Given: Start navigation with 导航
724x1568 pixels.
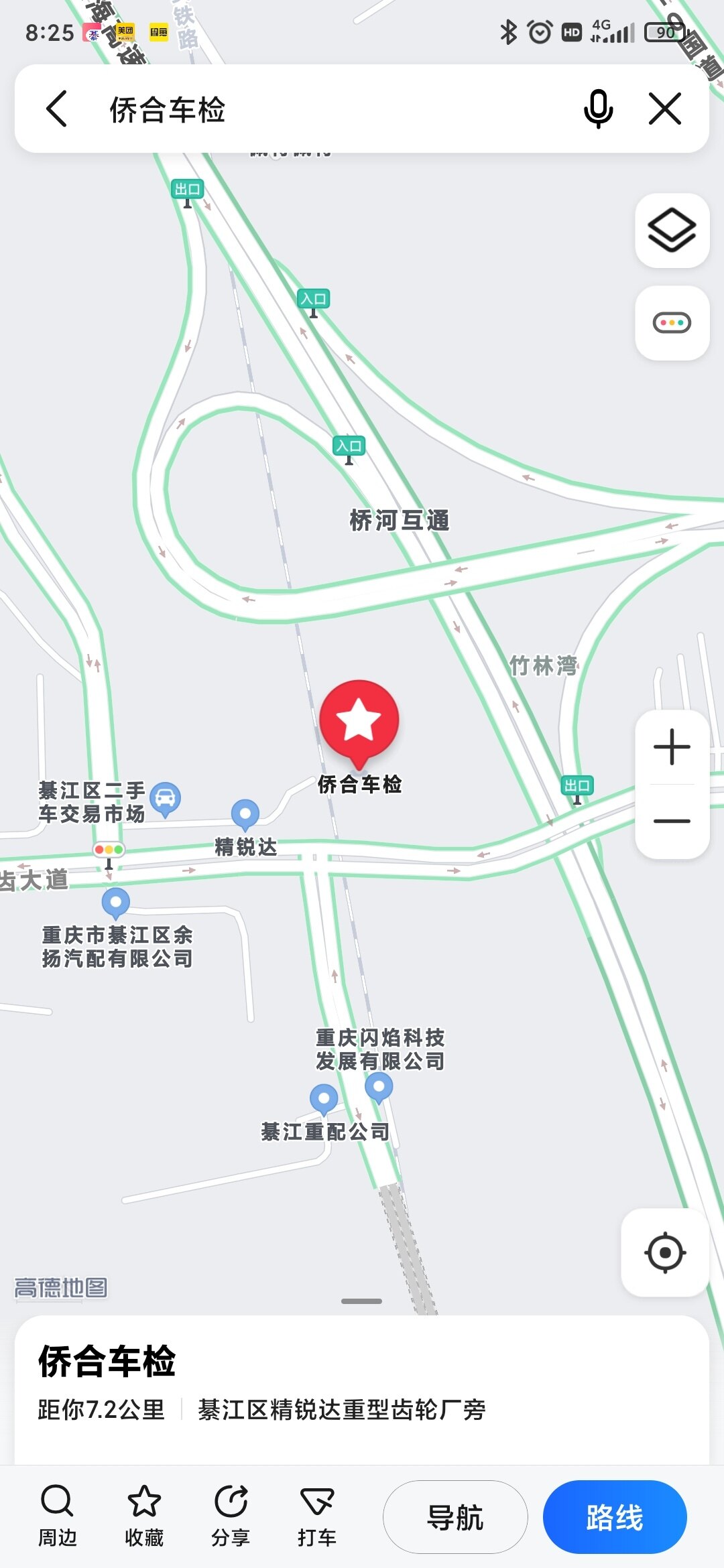Looking at the screenshot, I should click(x=455, y=1517).
